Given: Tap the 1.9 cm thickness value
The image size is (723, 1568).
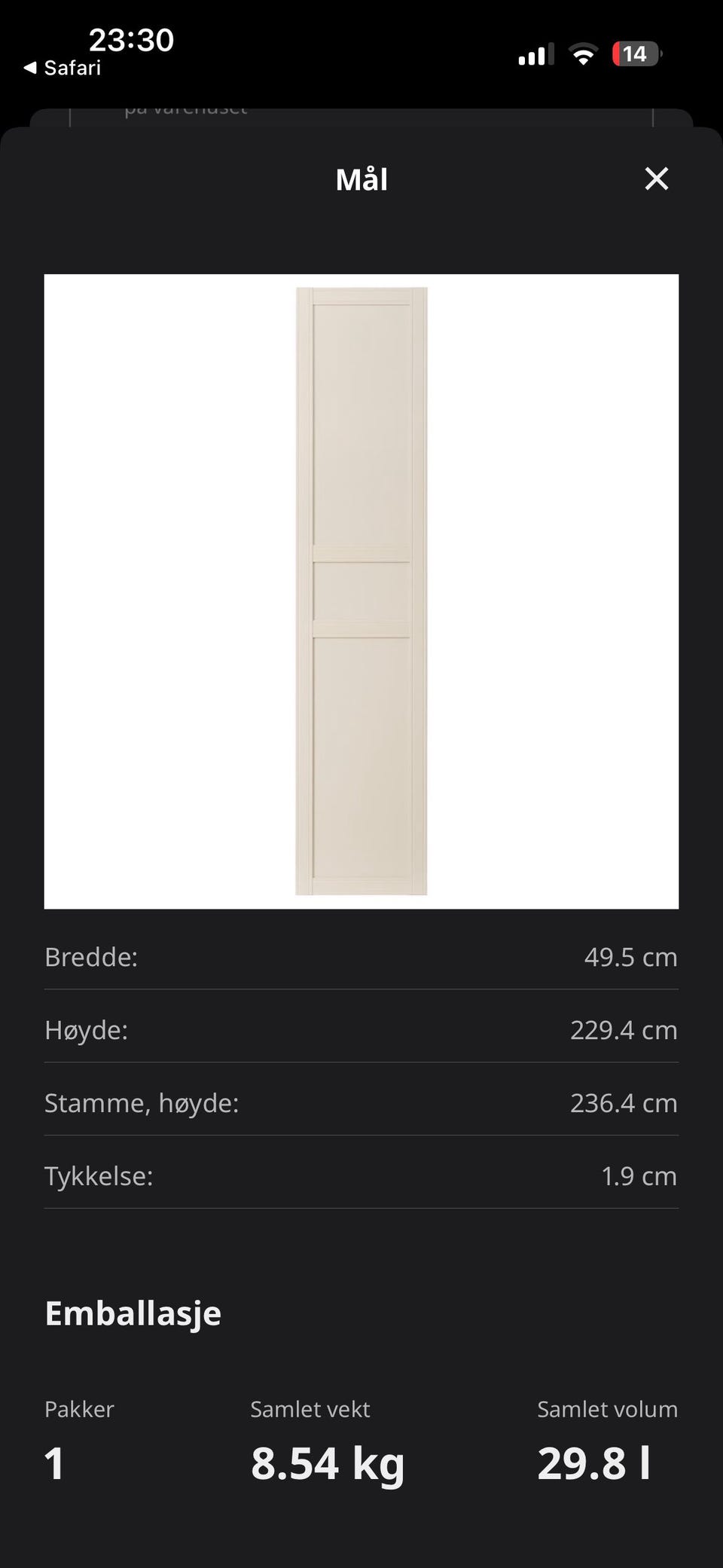Looking at the screenshot, I should pos(638,1175).
